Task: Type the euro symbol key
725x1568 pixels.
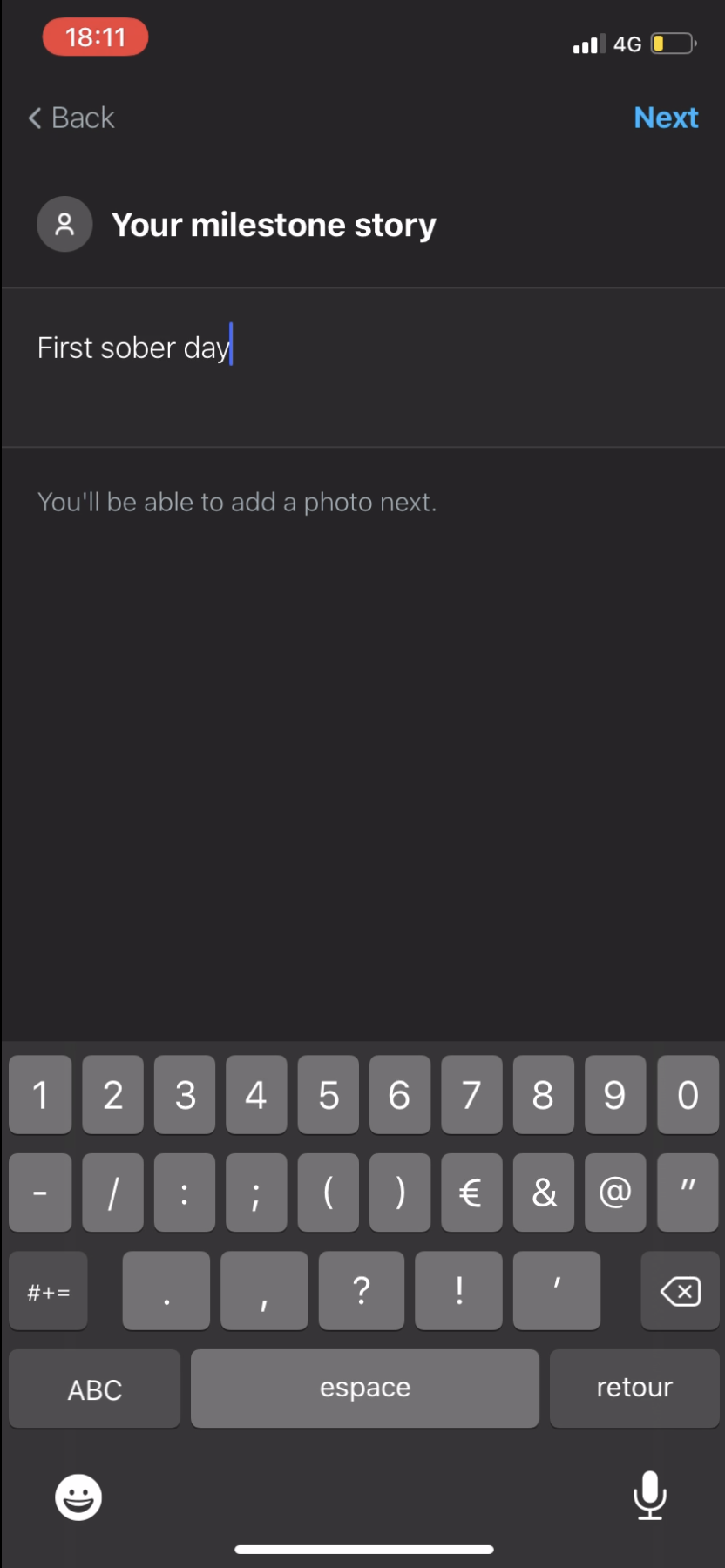Action: click(x=471, y=1193)
